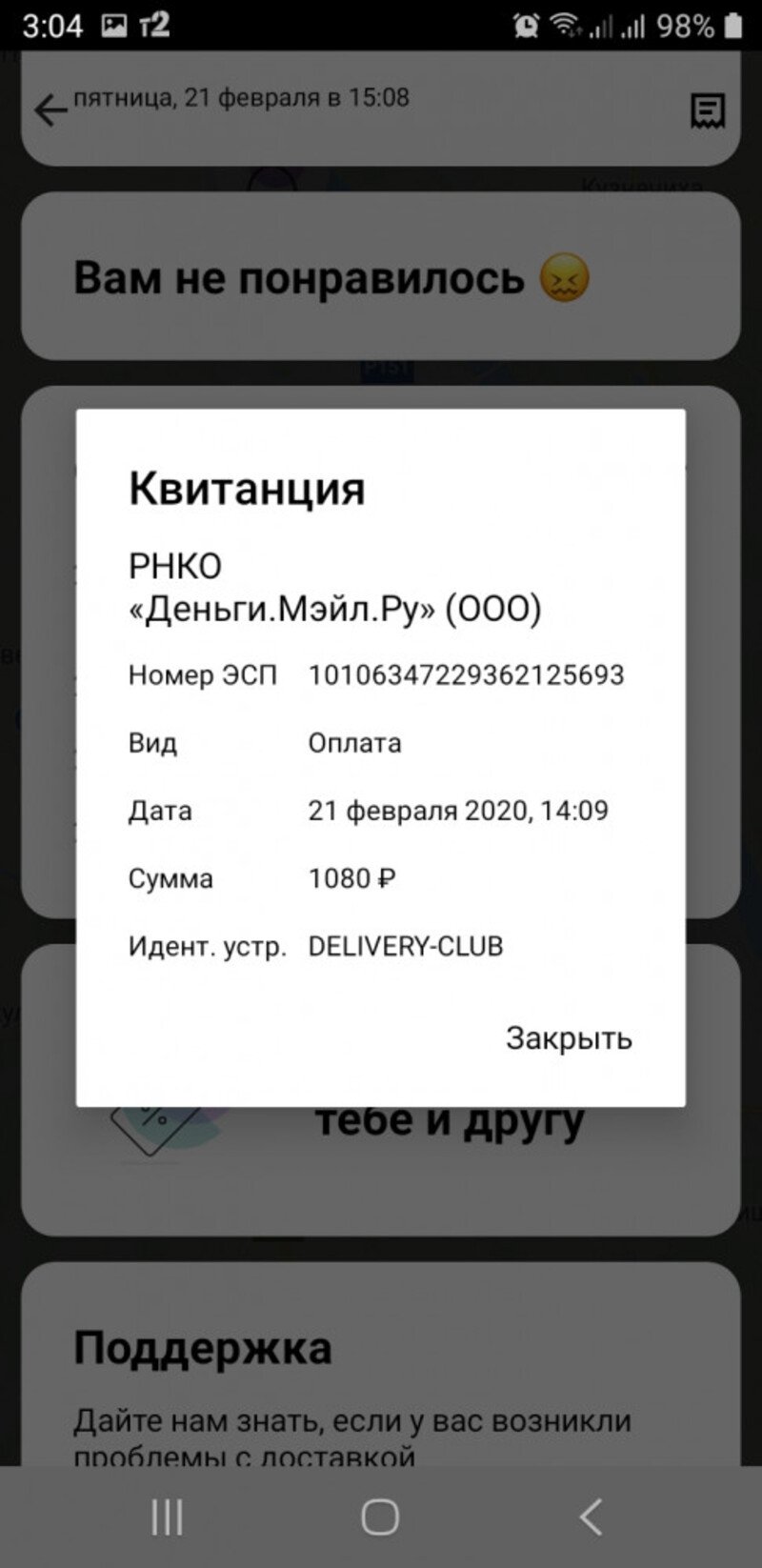Tap the system home button

tap(380, 1517)
